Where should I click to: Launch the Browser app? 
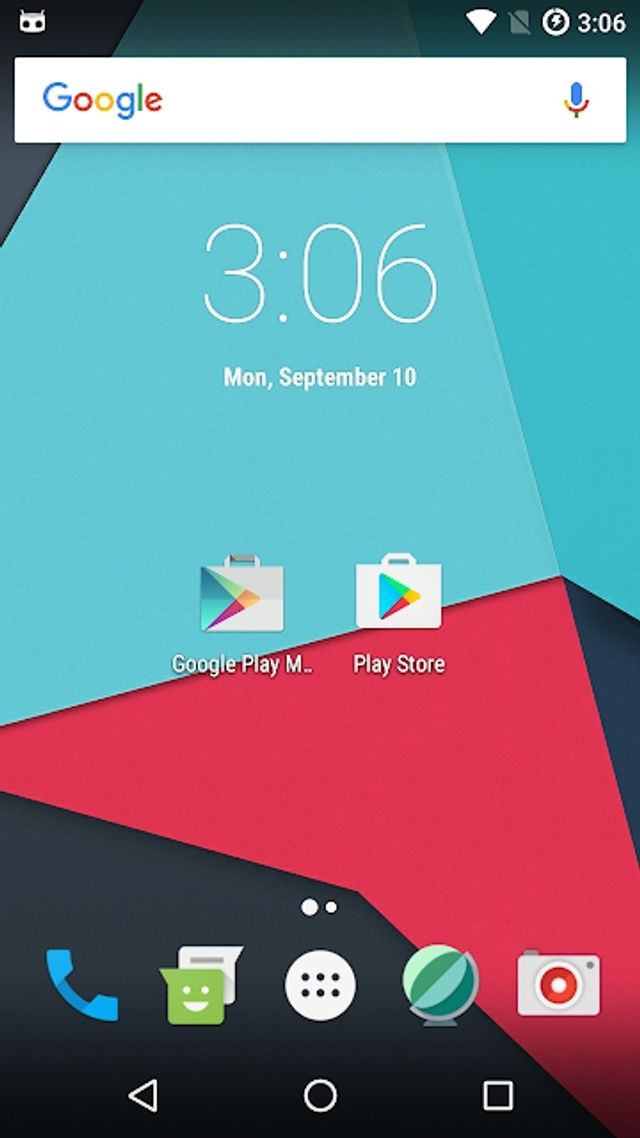pos(440,984)
